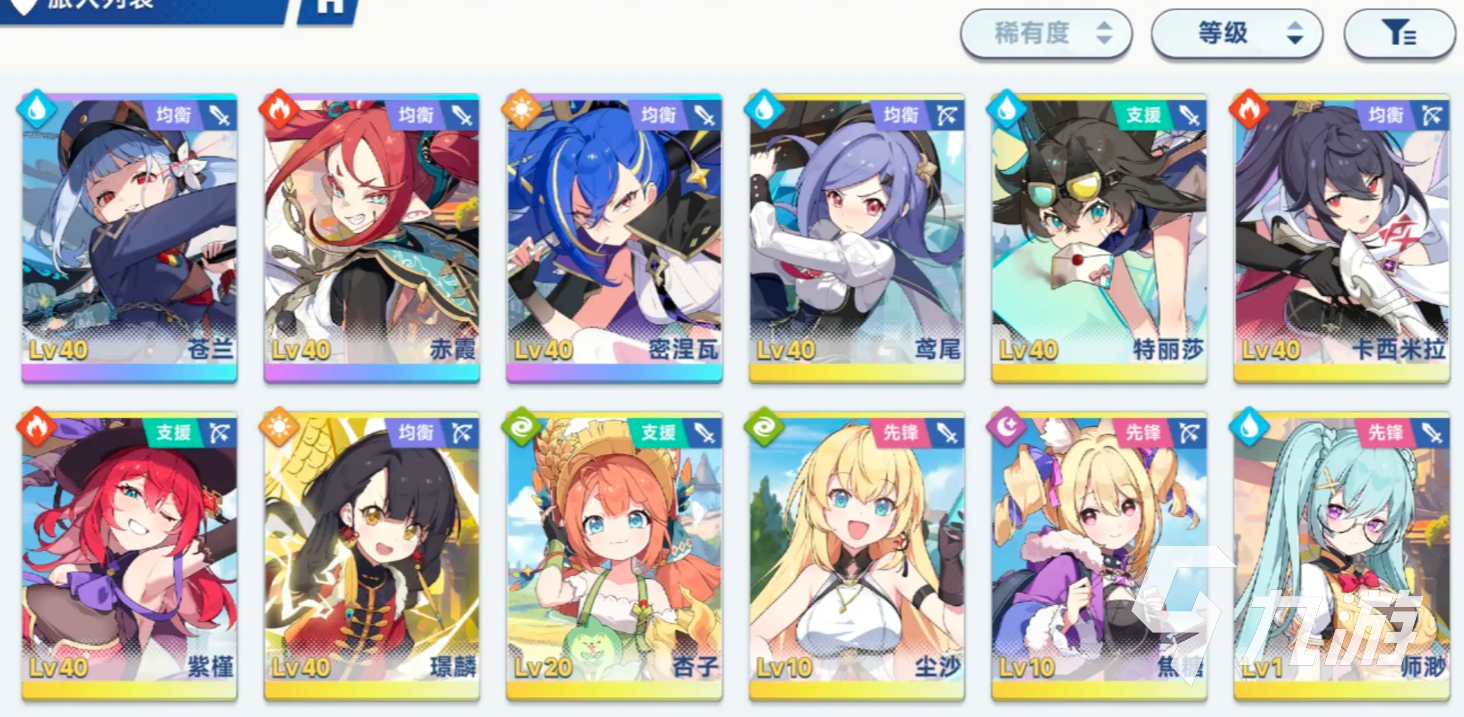Open character card 鸢尾
Viewport: 1464px width, 717px height.
click(x=856, y=238)
